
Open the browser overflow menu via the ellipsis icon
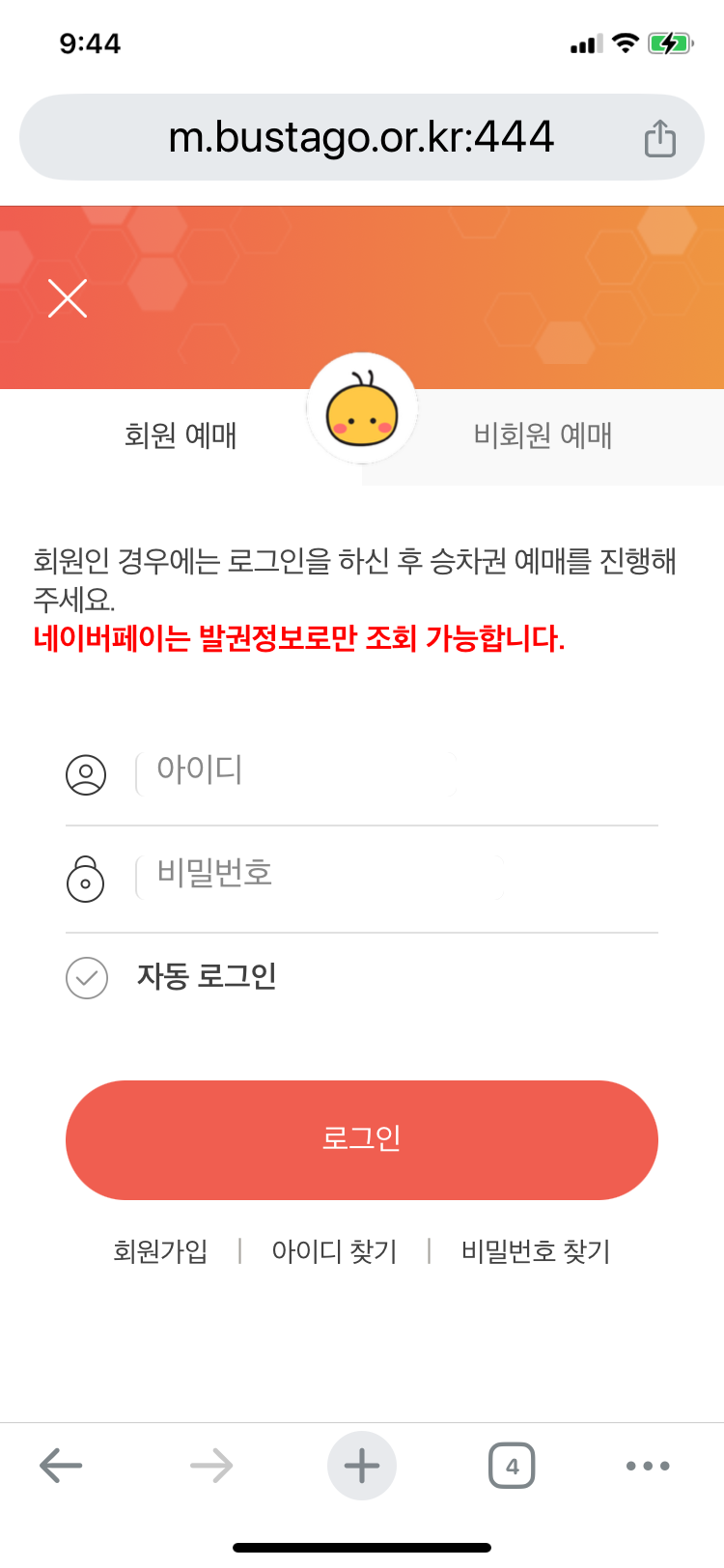pos(646,1465)
